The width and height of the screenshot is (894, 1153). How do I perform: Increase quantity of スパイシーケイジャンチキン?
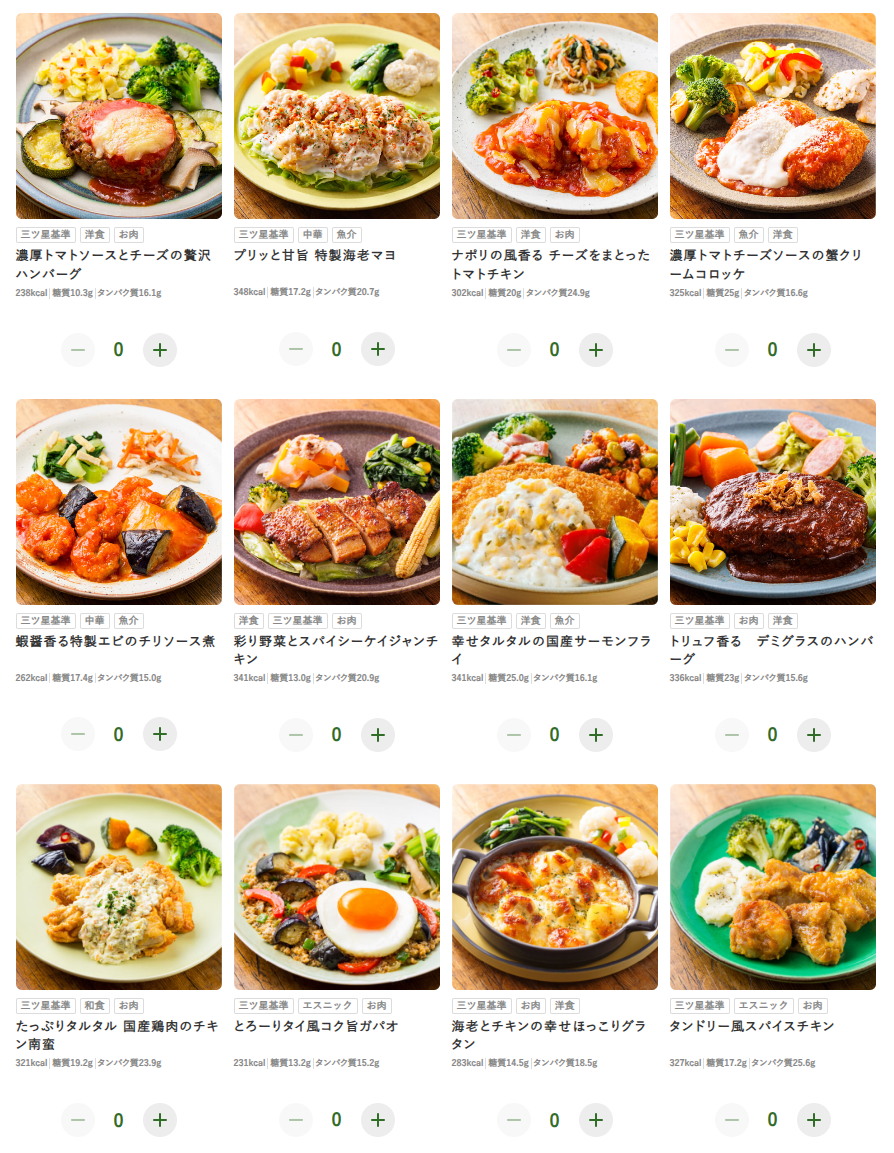point(378,735)
